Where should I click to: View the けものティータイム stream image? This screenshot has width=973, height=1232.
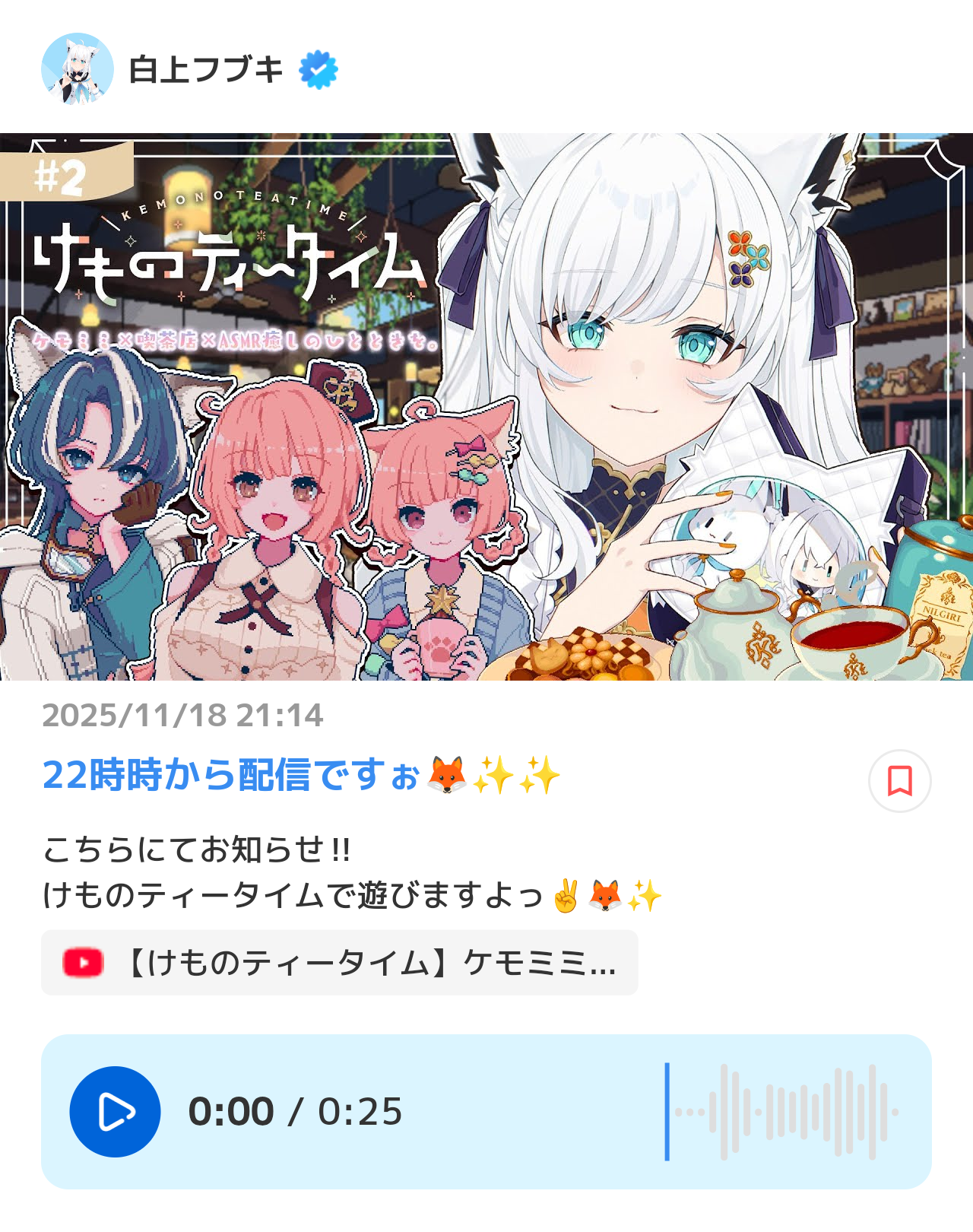coord(486,407)
